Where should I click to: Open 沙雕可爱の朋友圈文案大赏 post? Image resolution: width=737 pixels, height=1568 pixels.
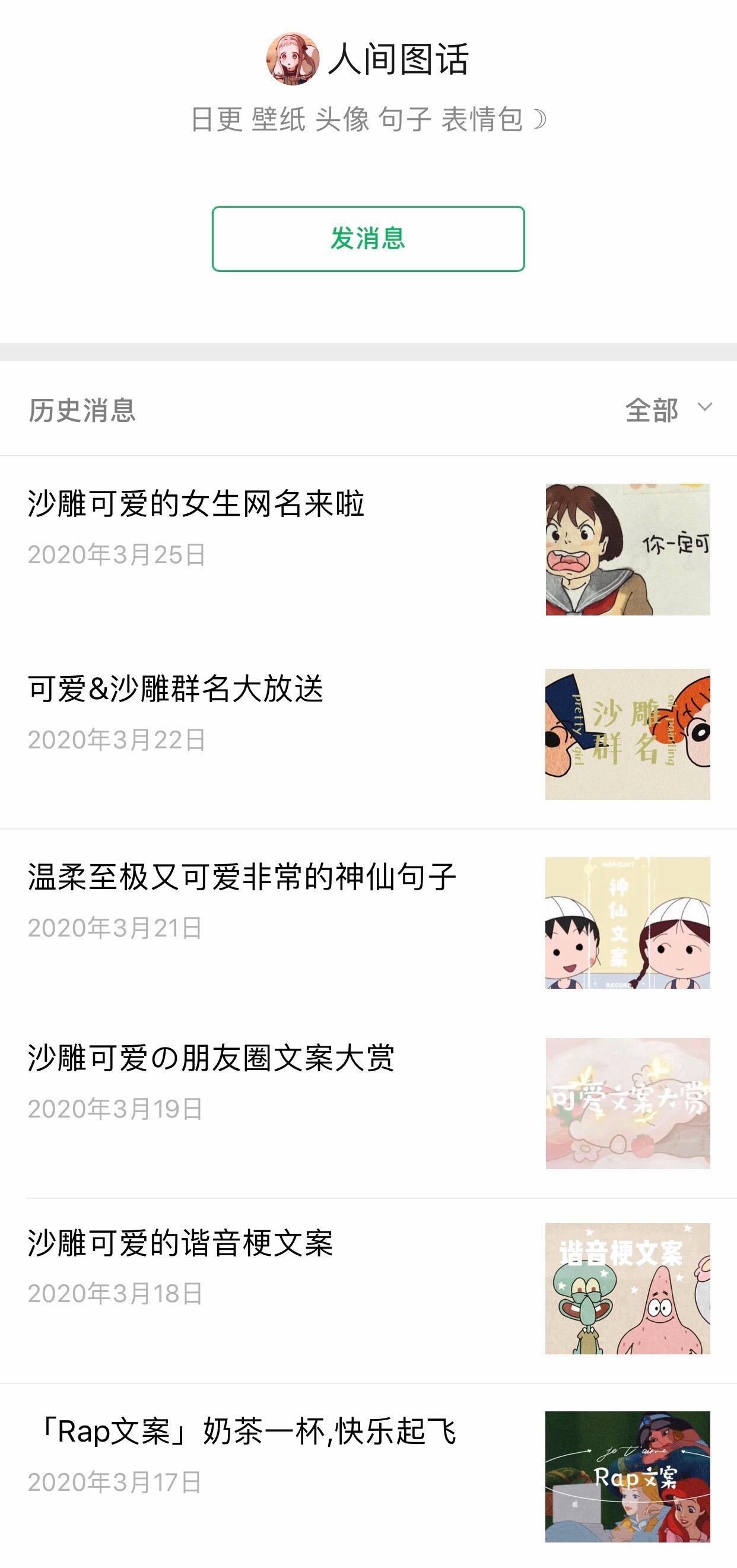pos(211,1059)
